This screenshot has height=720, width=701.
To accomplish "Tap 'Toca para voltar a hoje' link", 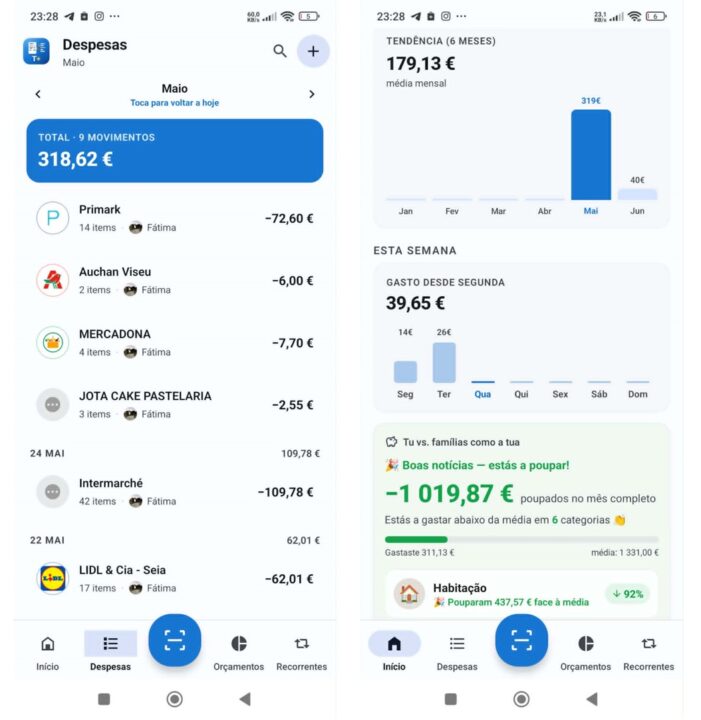I will [x=174, y=103].
